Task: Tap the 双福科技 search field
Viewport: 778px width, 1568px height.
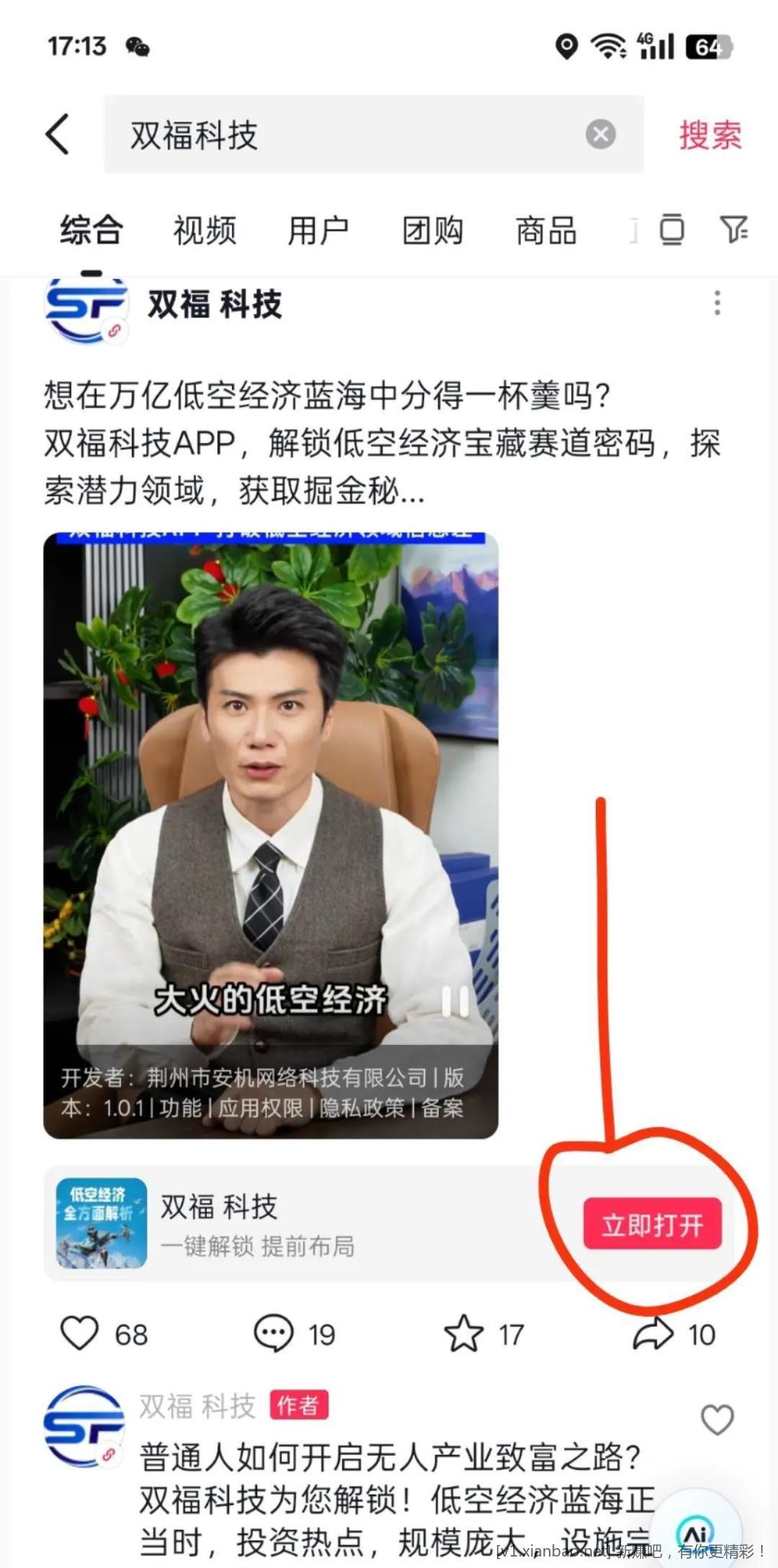Action: point(345,135)
